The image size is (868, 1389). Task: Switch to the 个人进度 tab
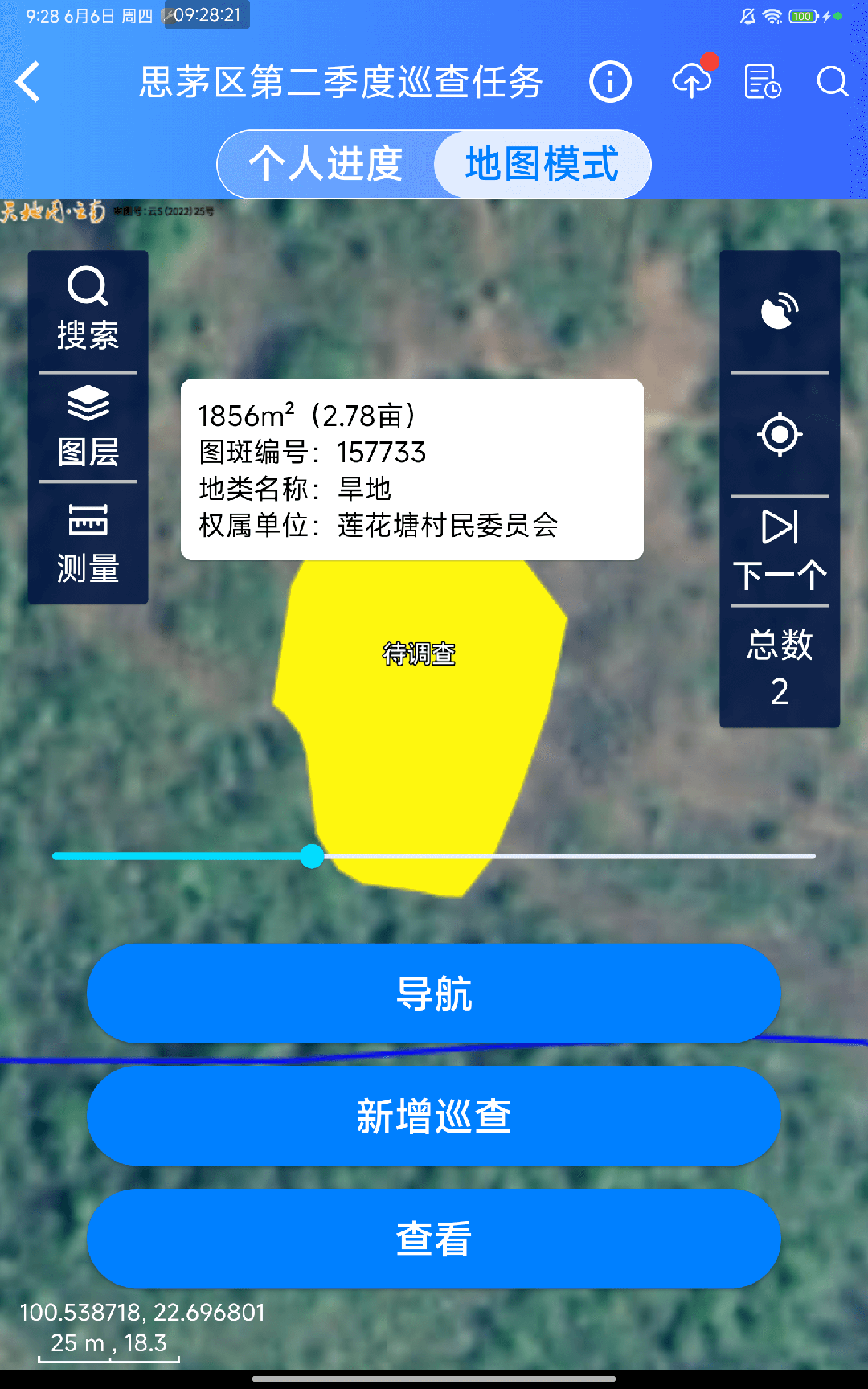pos(328,163)
